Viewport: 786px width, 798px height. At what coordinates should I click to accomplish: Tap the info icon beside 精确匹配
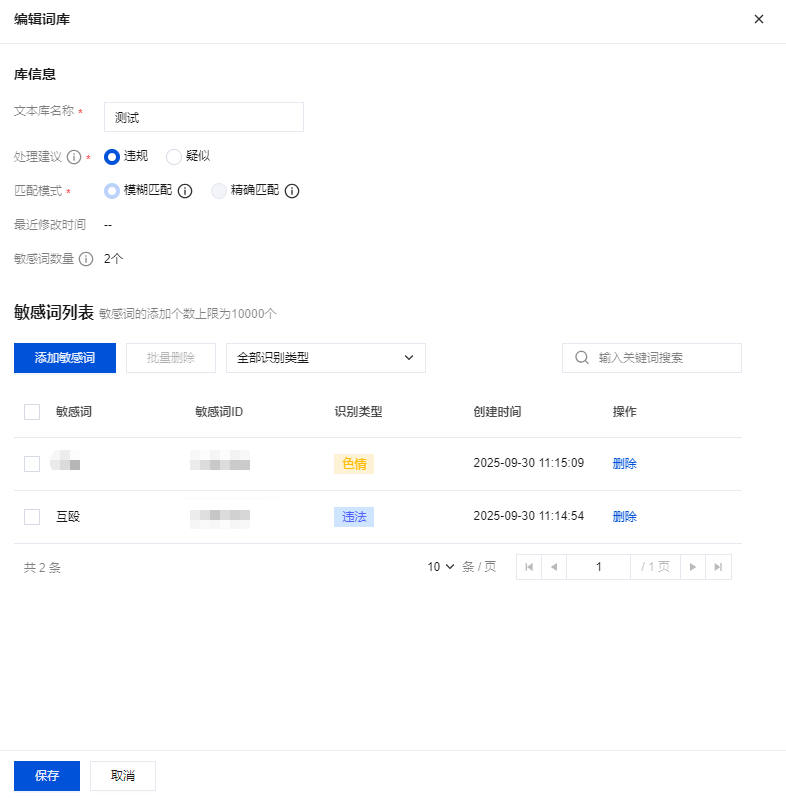pos(292,191)
